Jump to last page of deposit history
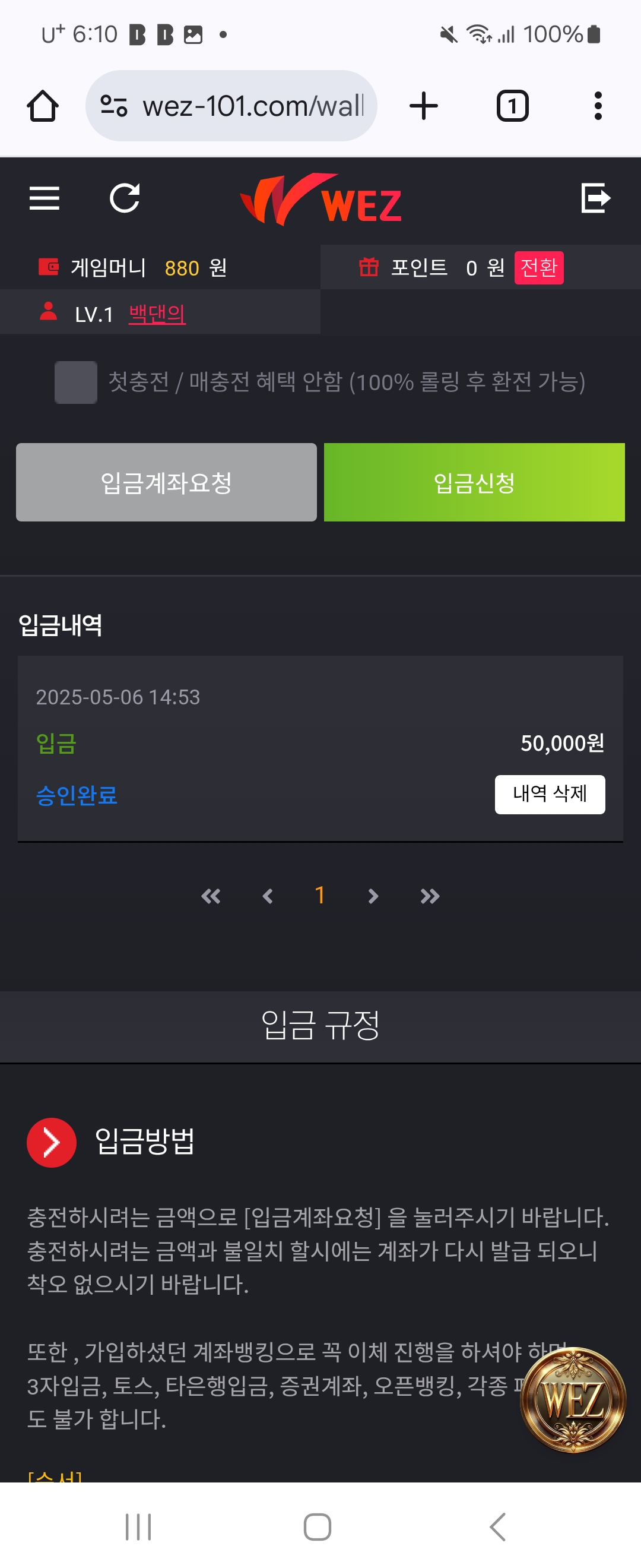The height and width of the screenshot is (1568, 641). coord(430,896)
